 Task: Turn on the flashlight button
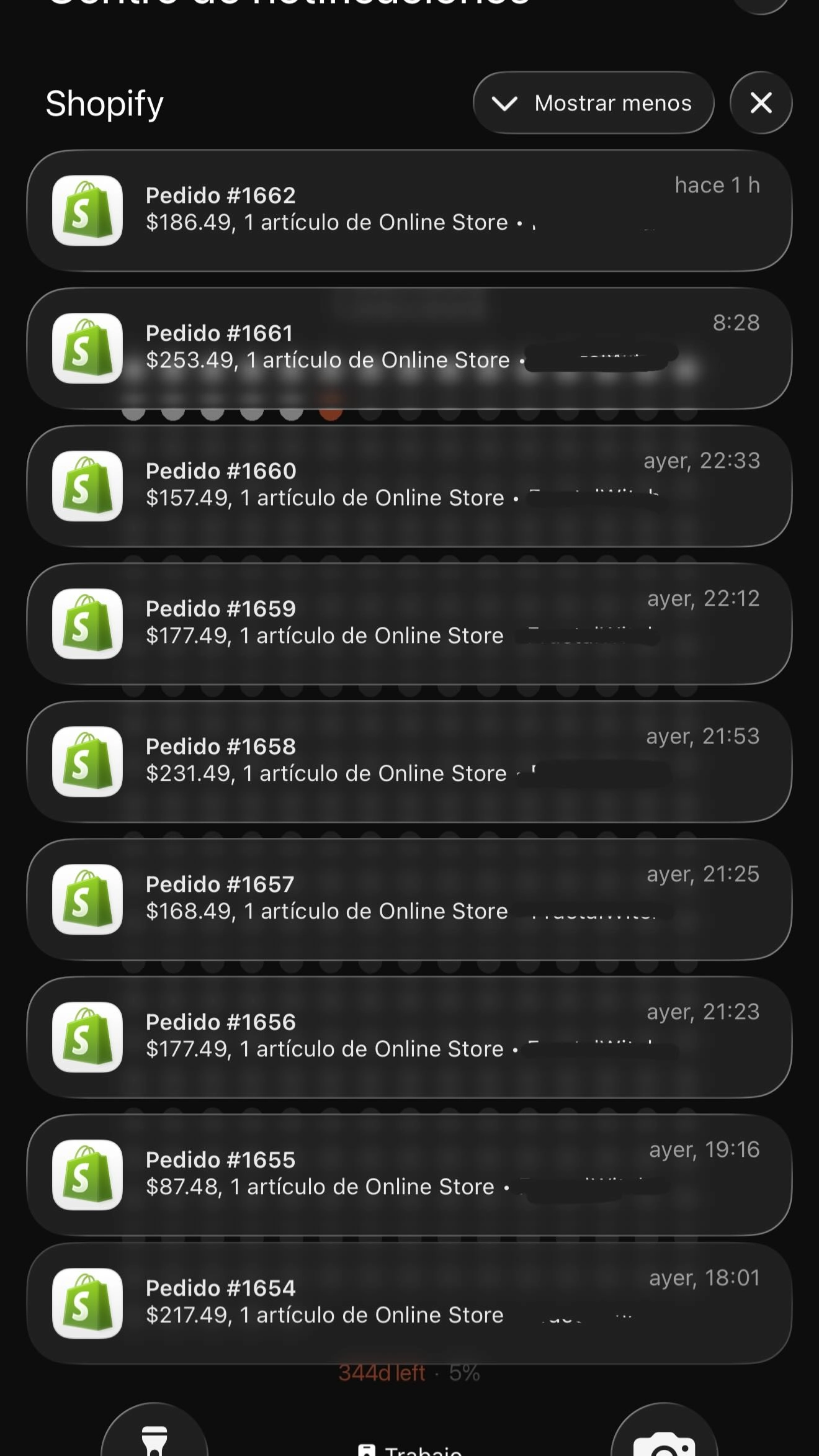point(154,1437)
